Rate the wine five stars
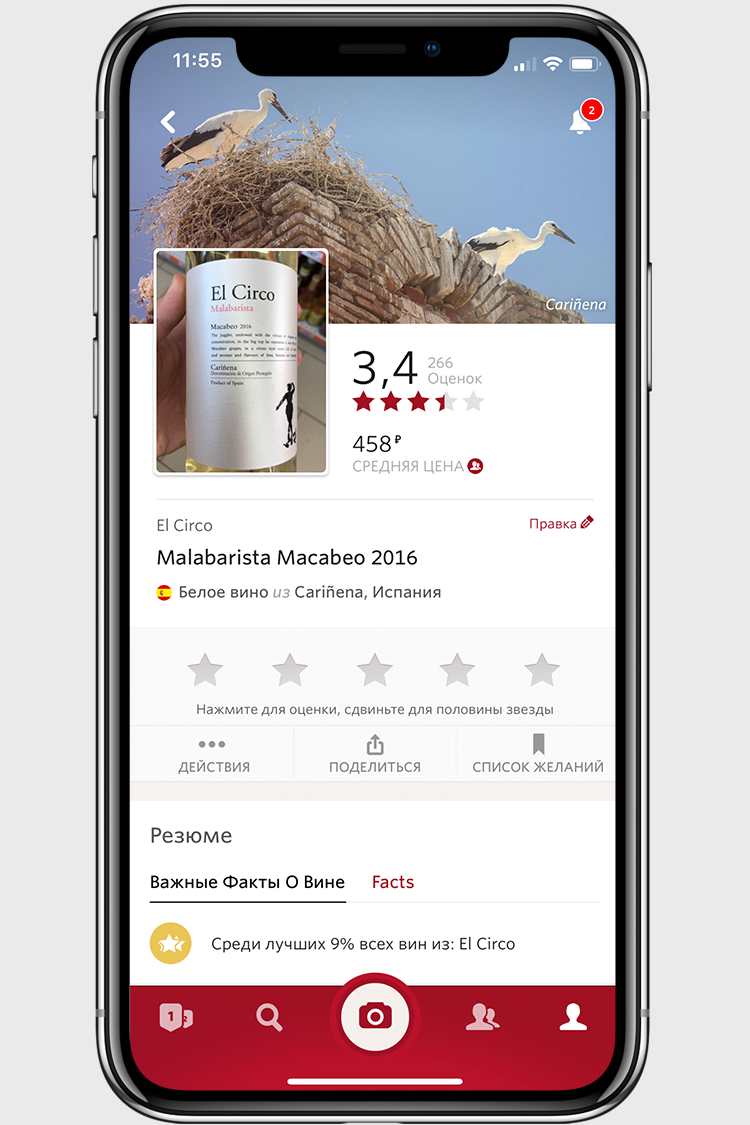This screenshot has width=750, height=1125. pos(542,670)
